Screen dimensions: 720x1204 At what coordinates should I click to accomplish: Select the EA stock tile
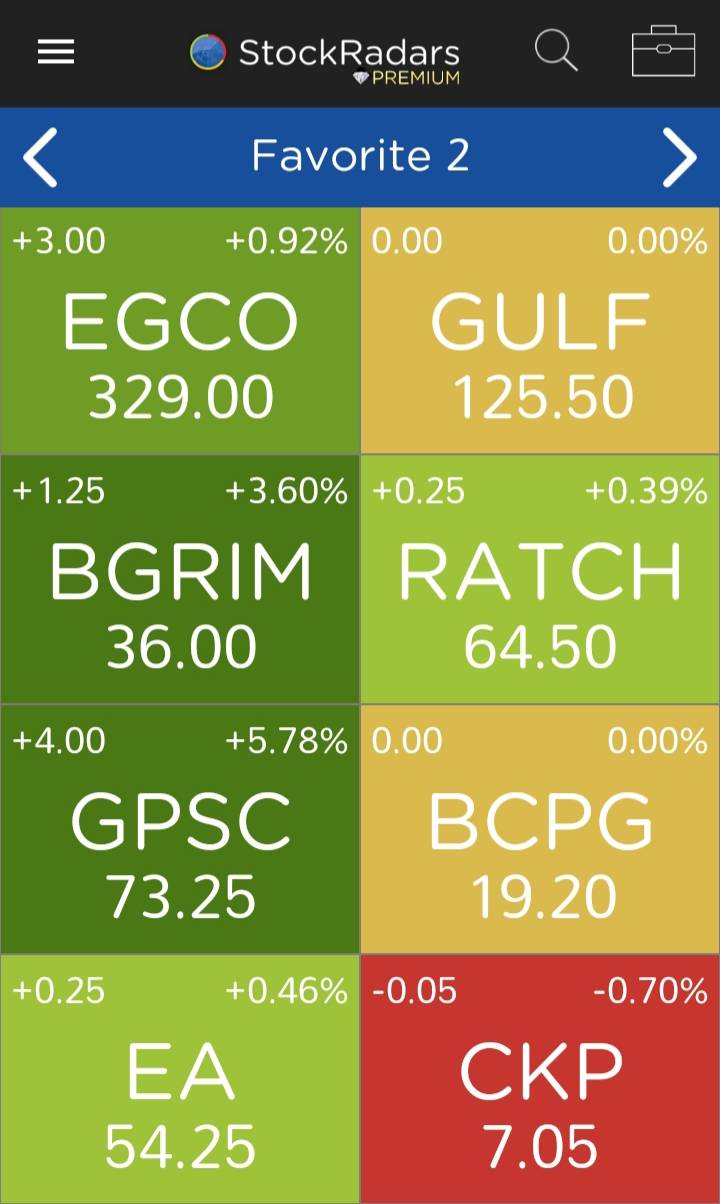pos(180,1079)
